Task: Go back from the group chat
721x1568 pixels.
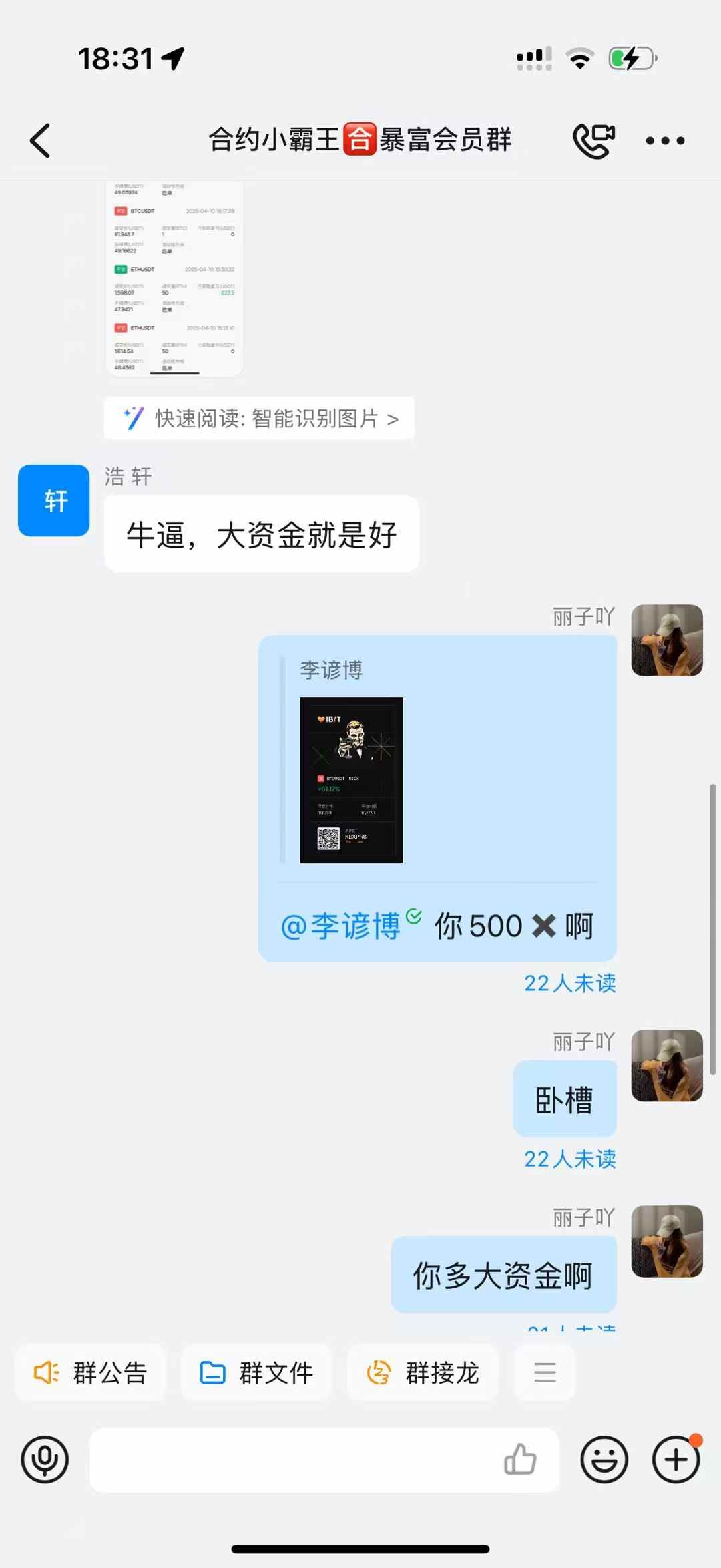Action: click(40, 141)
